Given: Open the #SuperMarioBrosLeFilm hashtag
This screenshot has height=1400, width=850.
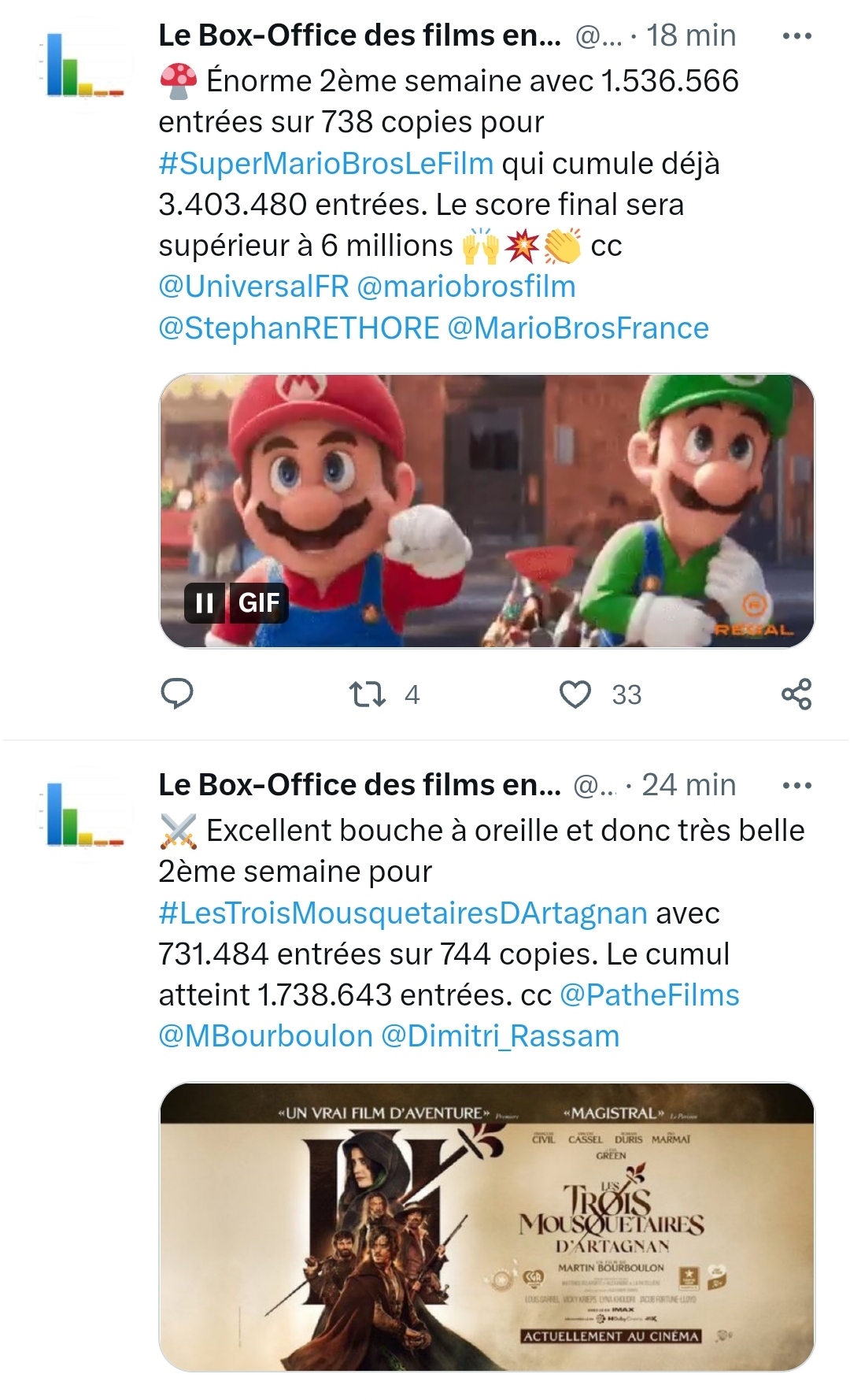Looking at the screenshot, I should 326,164.
